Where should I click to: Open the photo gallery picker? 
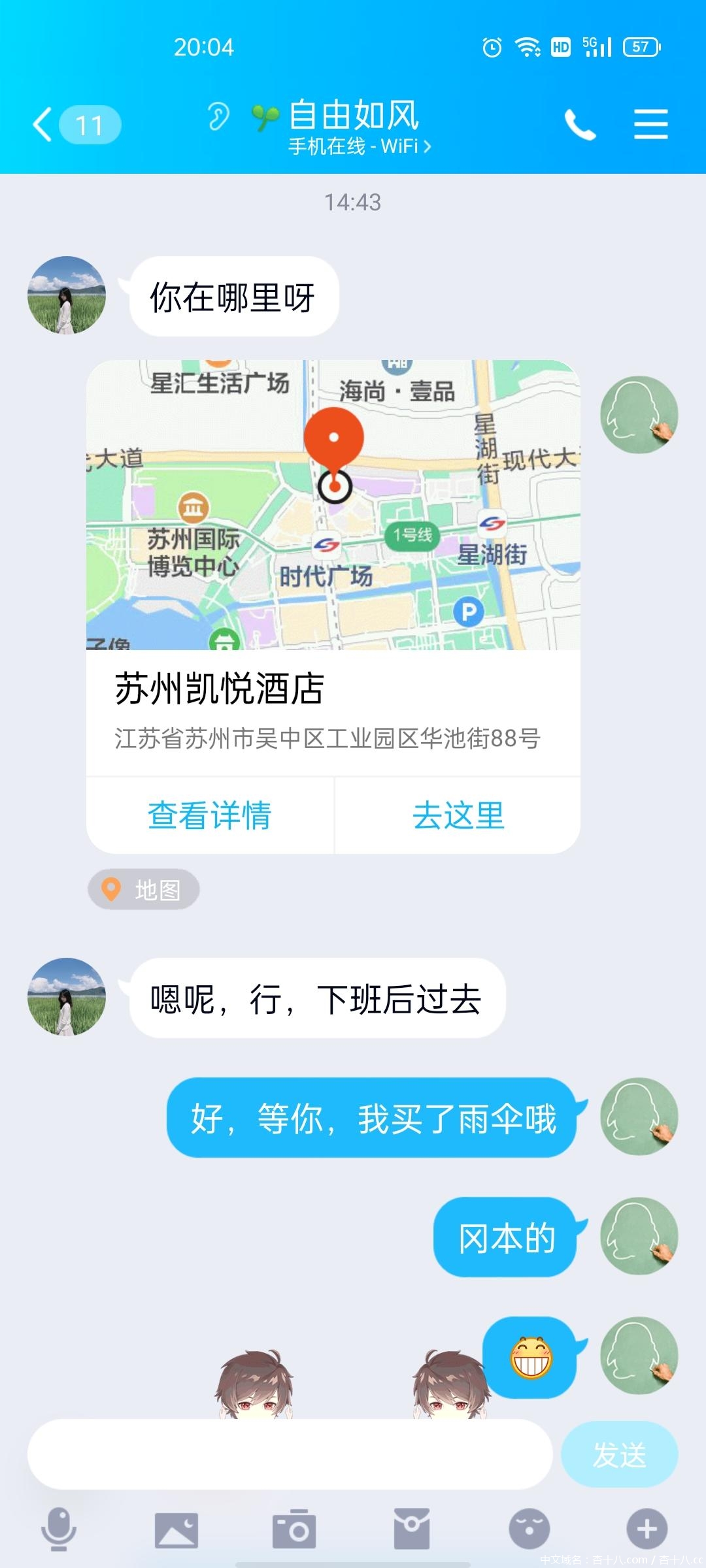[x=176, y=1529]
